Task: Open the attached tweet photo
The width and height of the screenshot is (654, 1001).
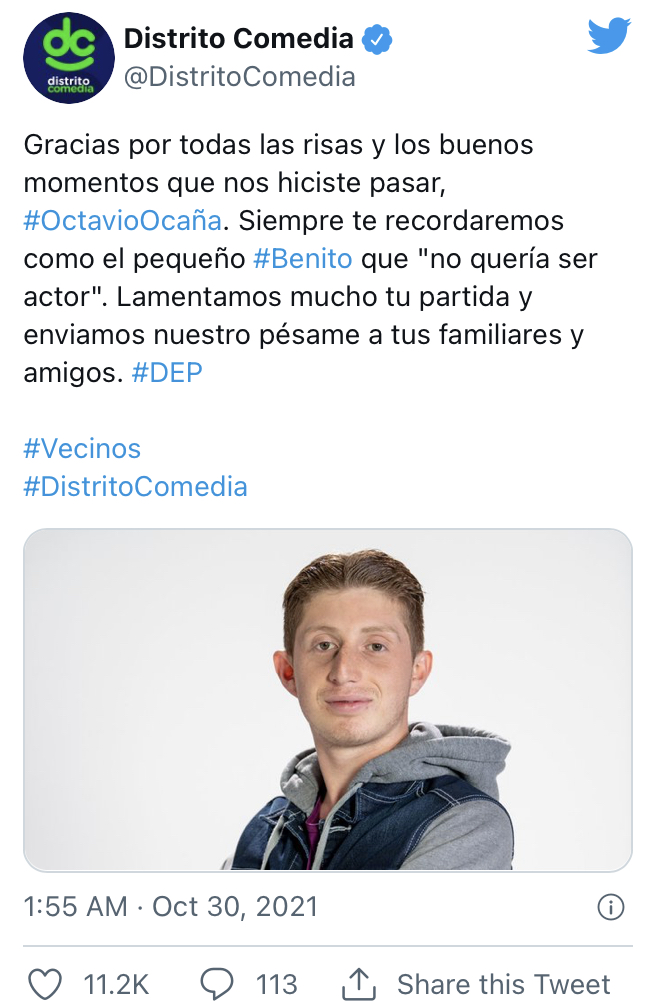Action: (x=328, y=700)
